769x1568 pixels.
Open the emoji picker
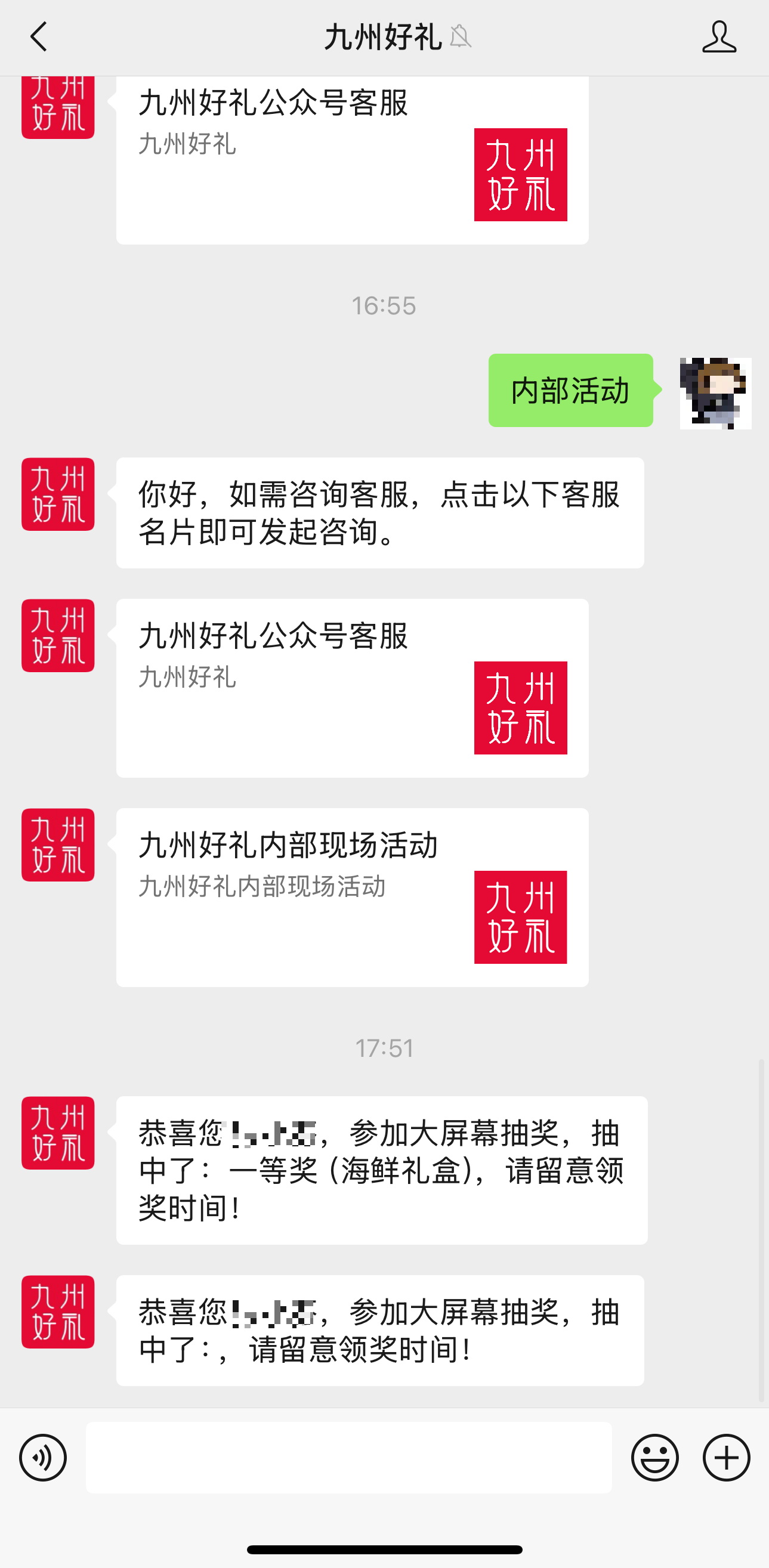[x=654, y=1457]
